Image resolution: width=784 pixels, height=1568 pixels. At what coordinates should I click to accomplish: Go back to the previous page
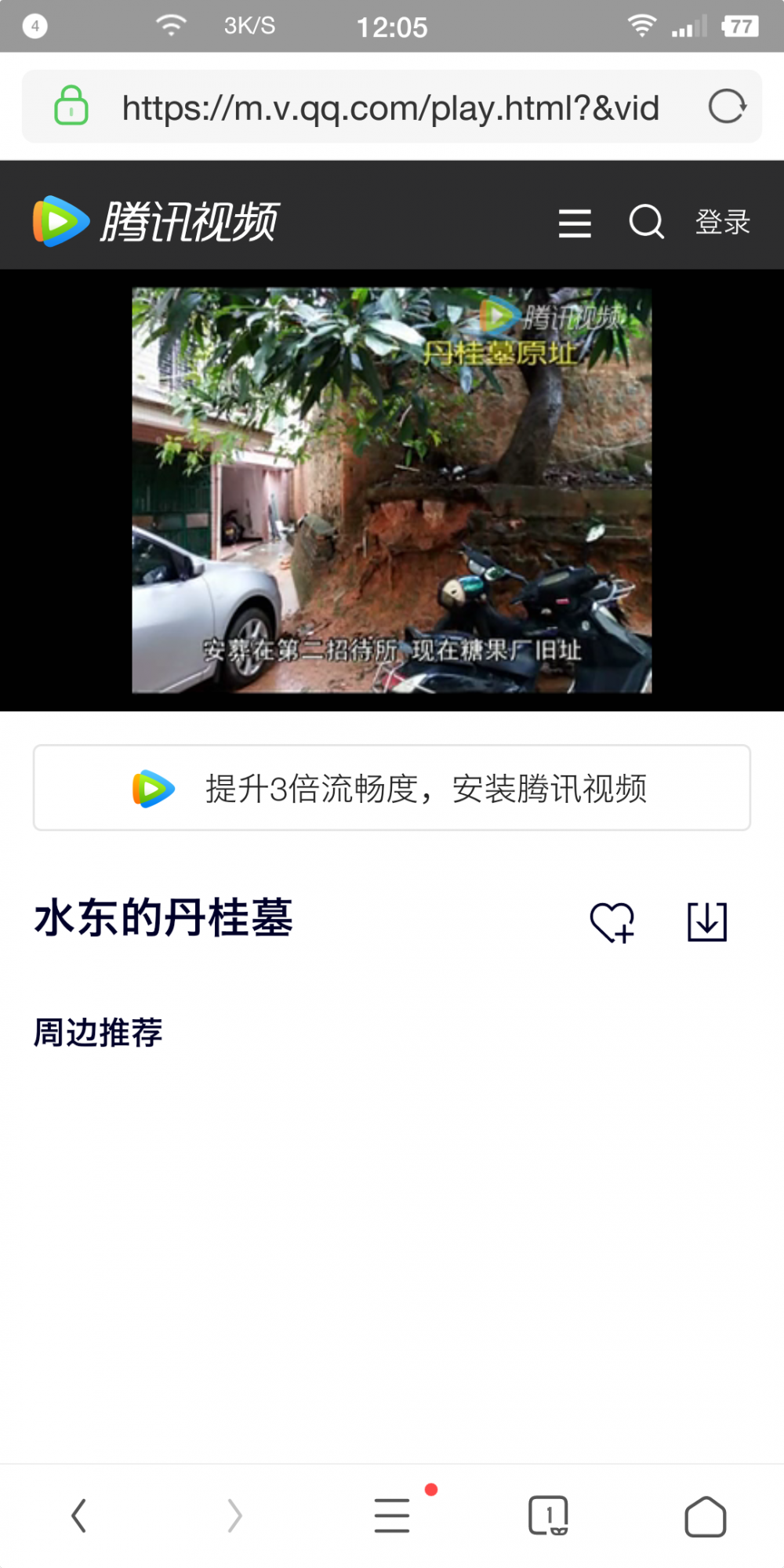78,1515
